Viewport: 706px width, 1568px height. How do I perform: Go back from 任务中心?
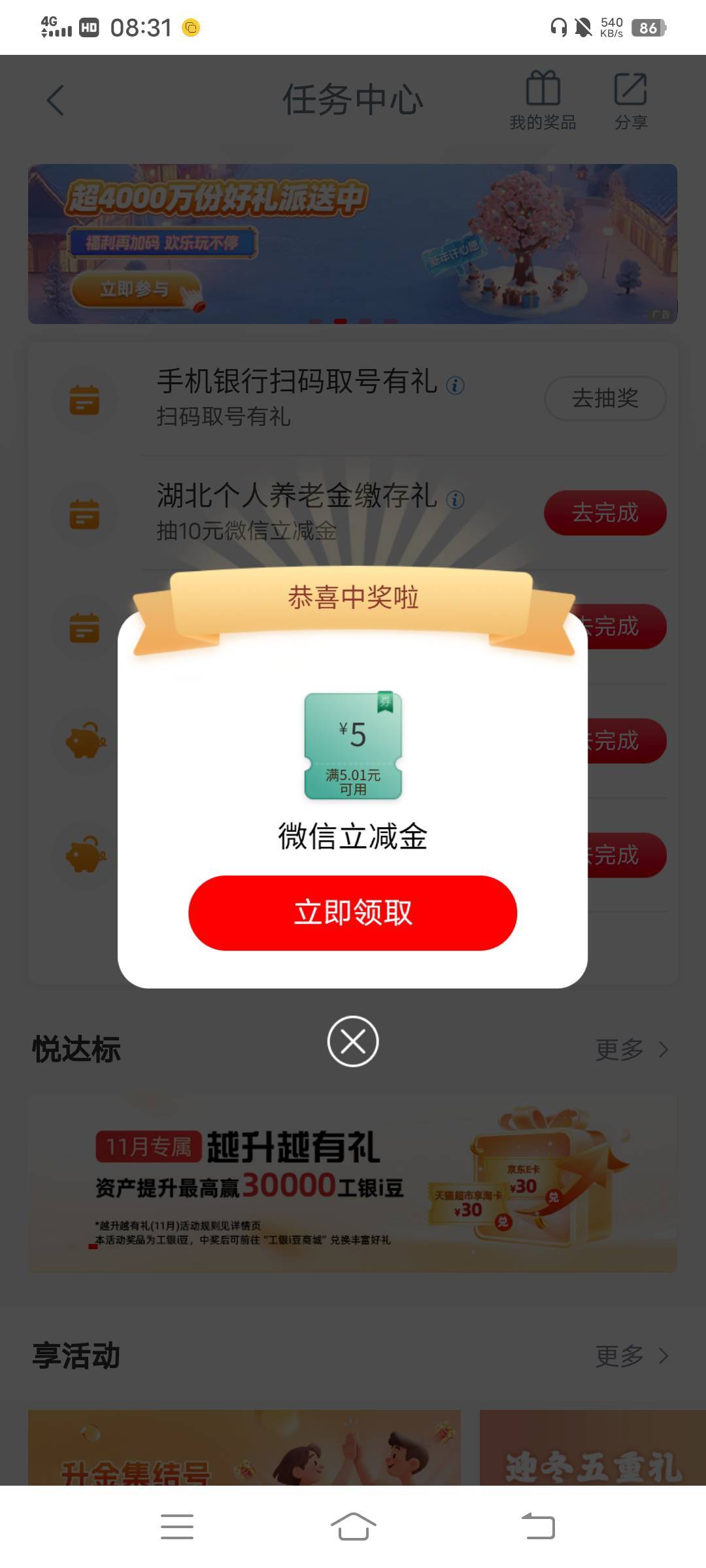click(x=56, y=101)
